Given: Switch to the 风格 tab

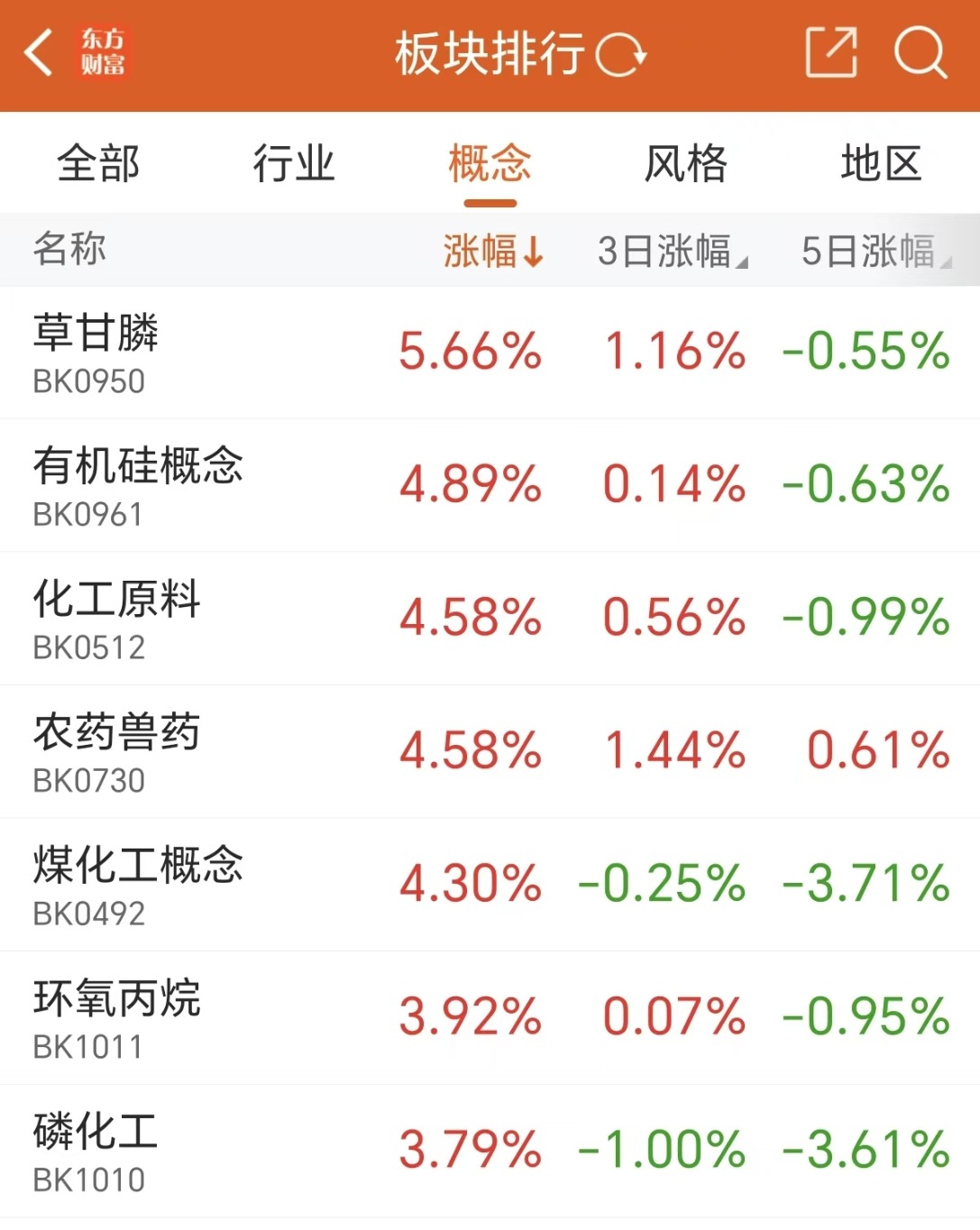Looking at the screenshot, I should [x=685, y=164].
